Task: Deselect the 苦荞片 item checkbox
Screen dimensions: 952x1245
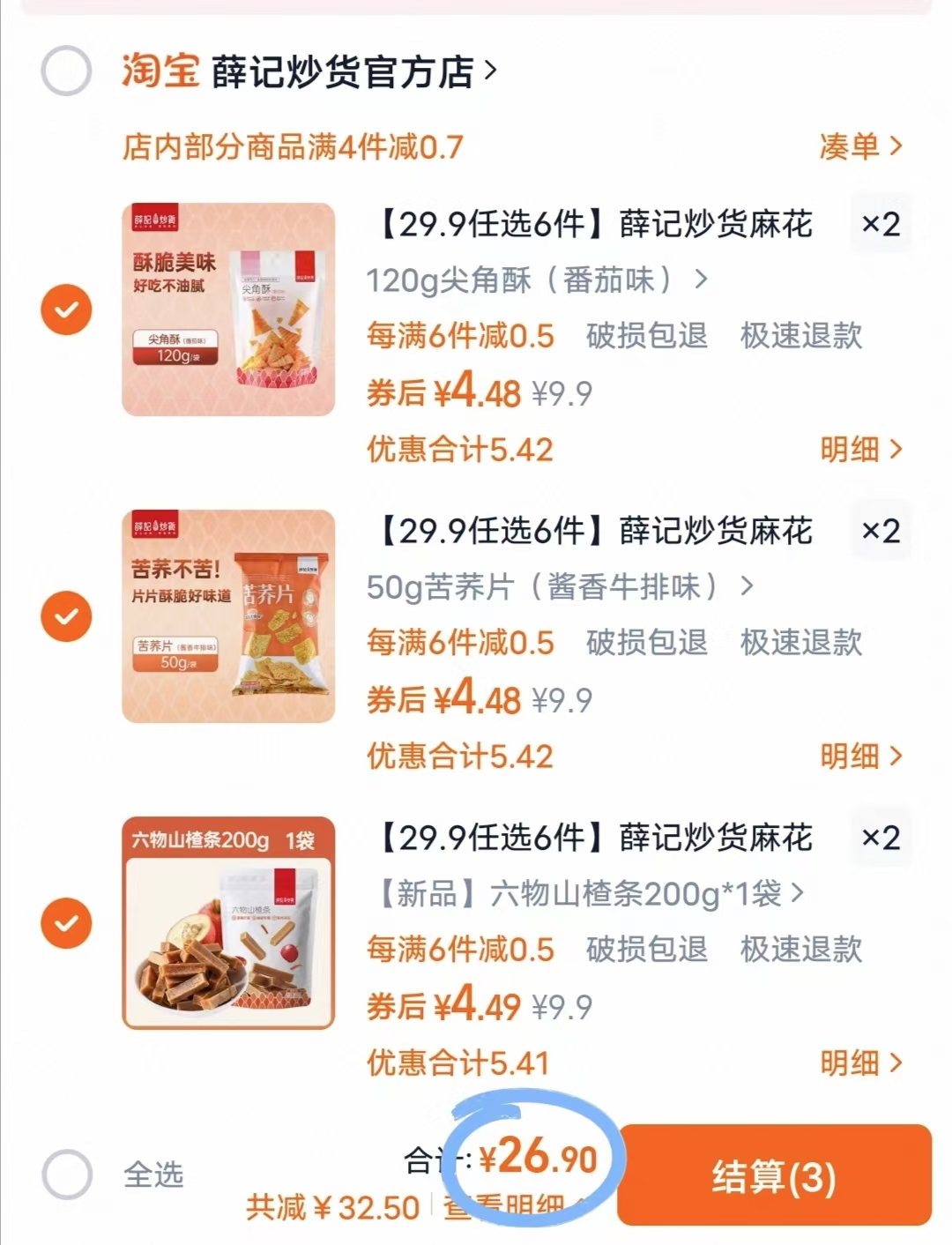Action: point(64,617)
